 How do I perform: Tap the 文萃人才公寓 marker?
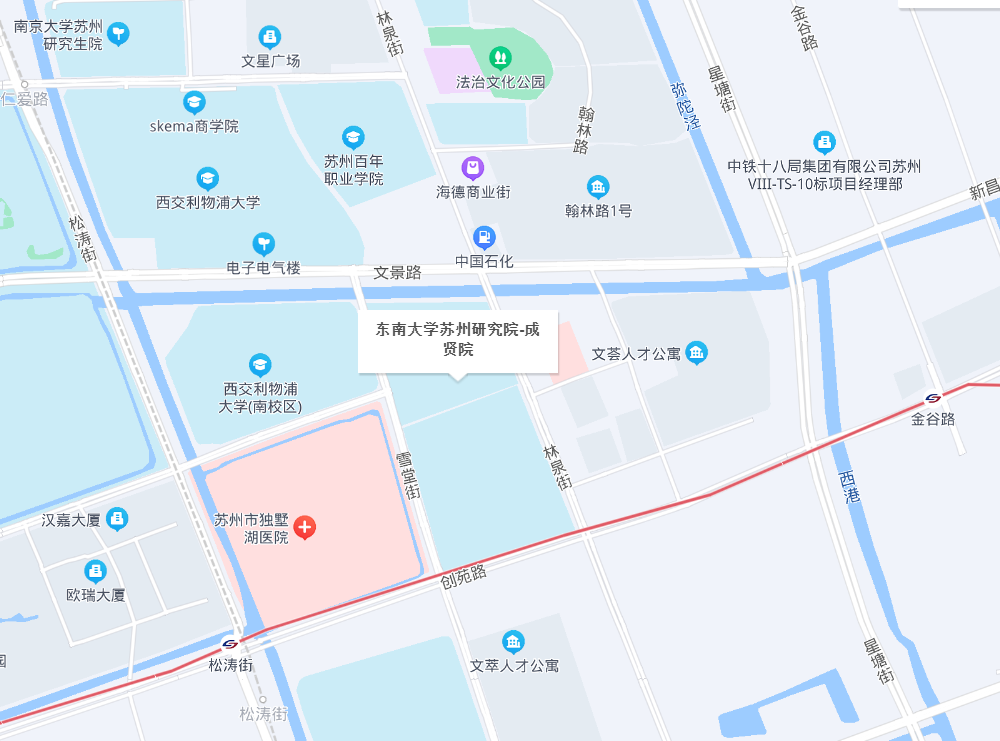point(514,641)
